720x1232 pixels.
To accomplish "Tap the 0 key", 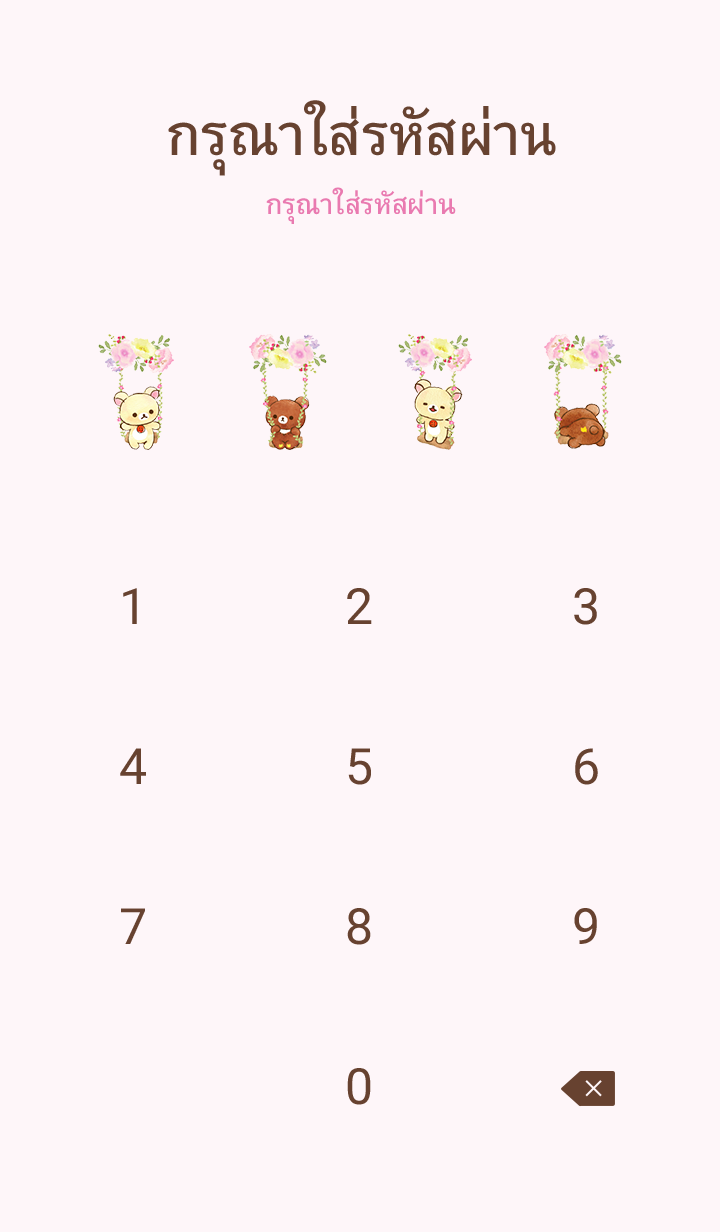I will 359,1087.
